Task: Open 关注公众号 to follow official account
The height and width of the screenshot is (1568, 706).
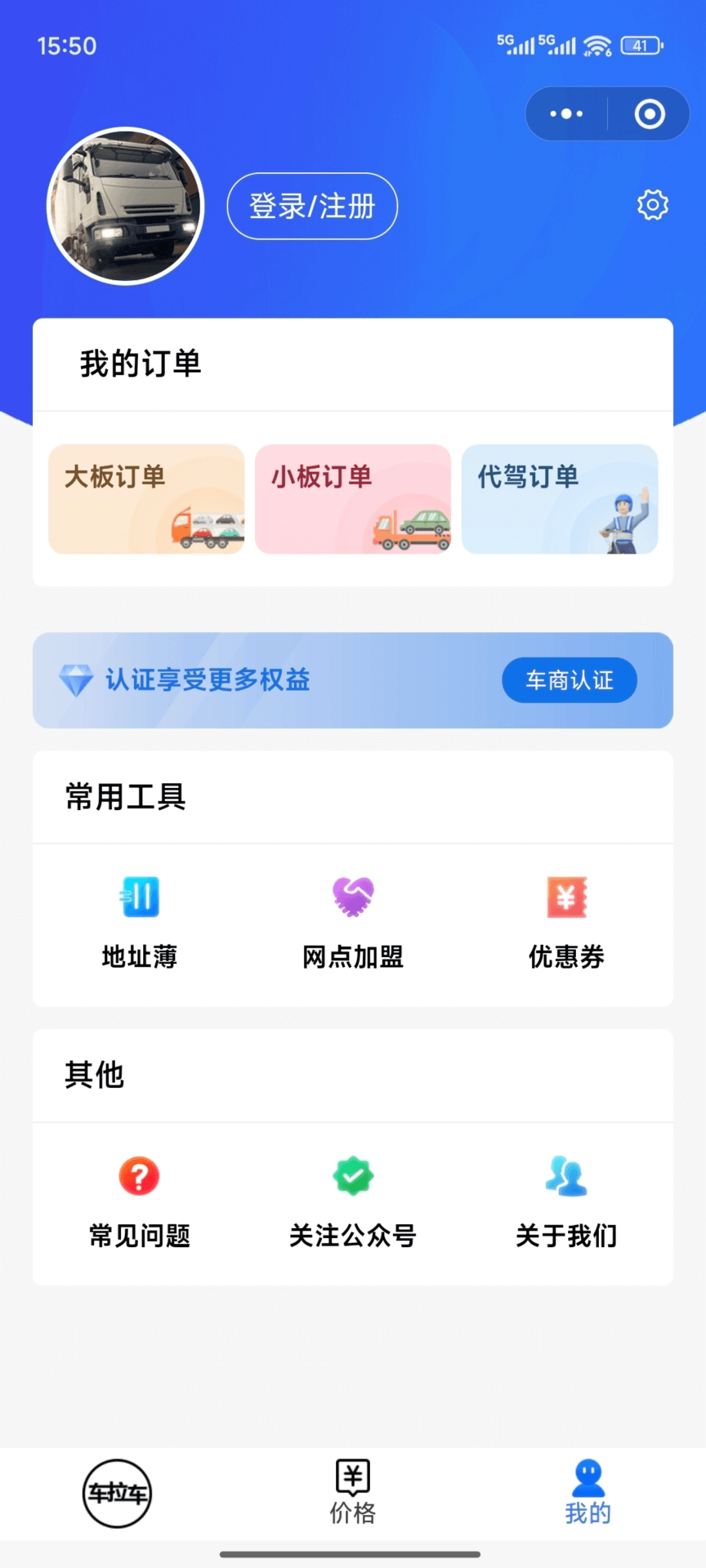Action: [352, 1200]
